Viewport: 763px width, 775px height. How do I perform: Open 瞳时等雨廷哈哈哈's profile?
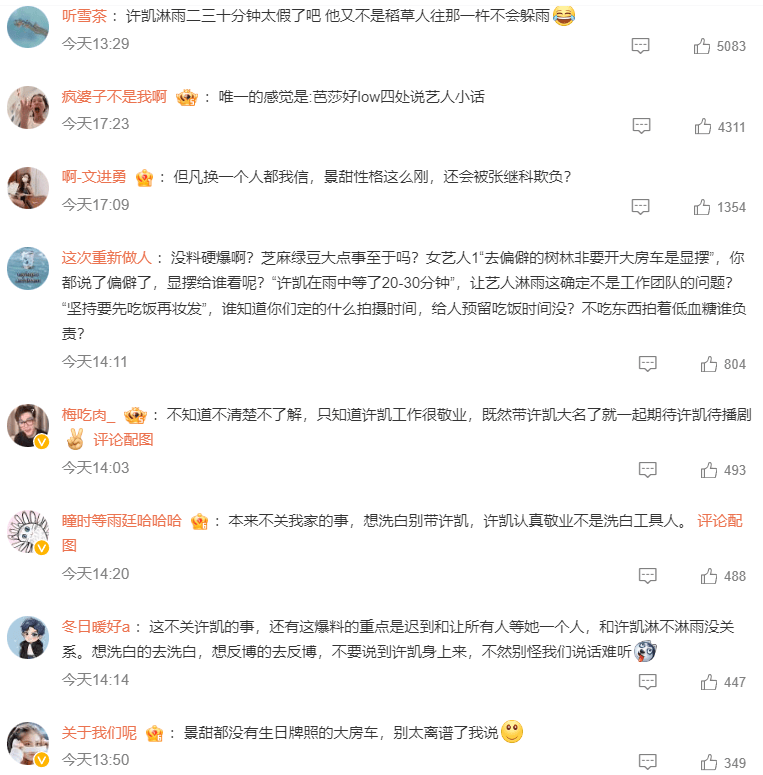tap(122, 521)
